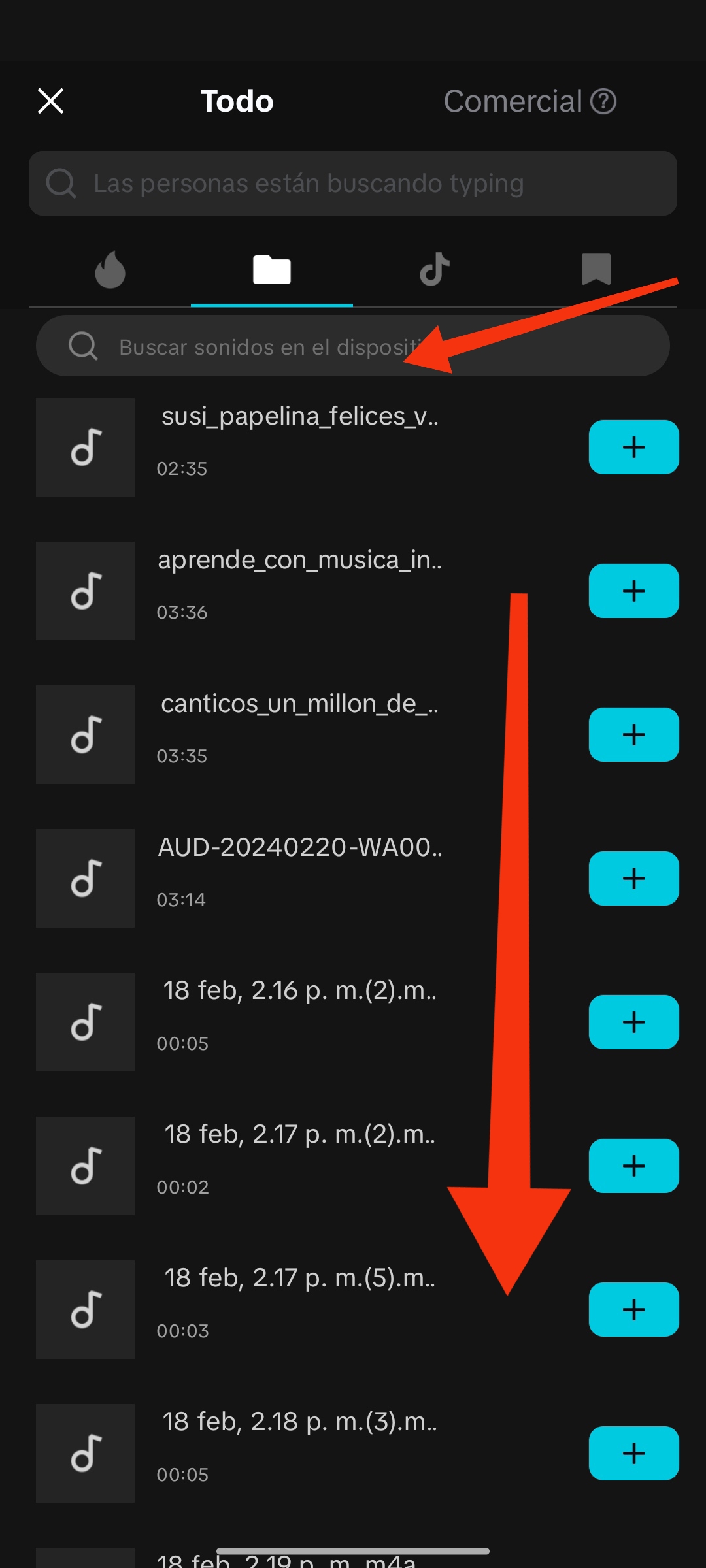Close the sound picker
Viewport: 706px width, 1568px height.
[50, 101]
